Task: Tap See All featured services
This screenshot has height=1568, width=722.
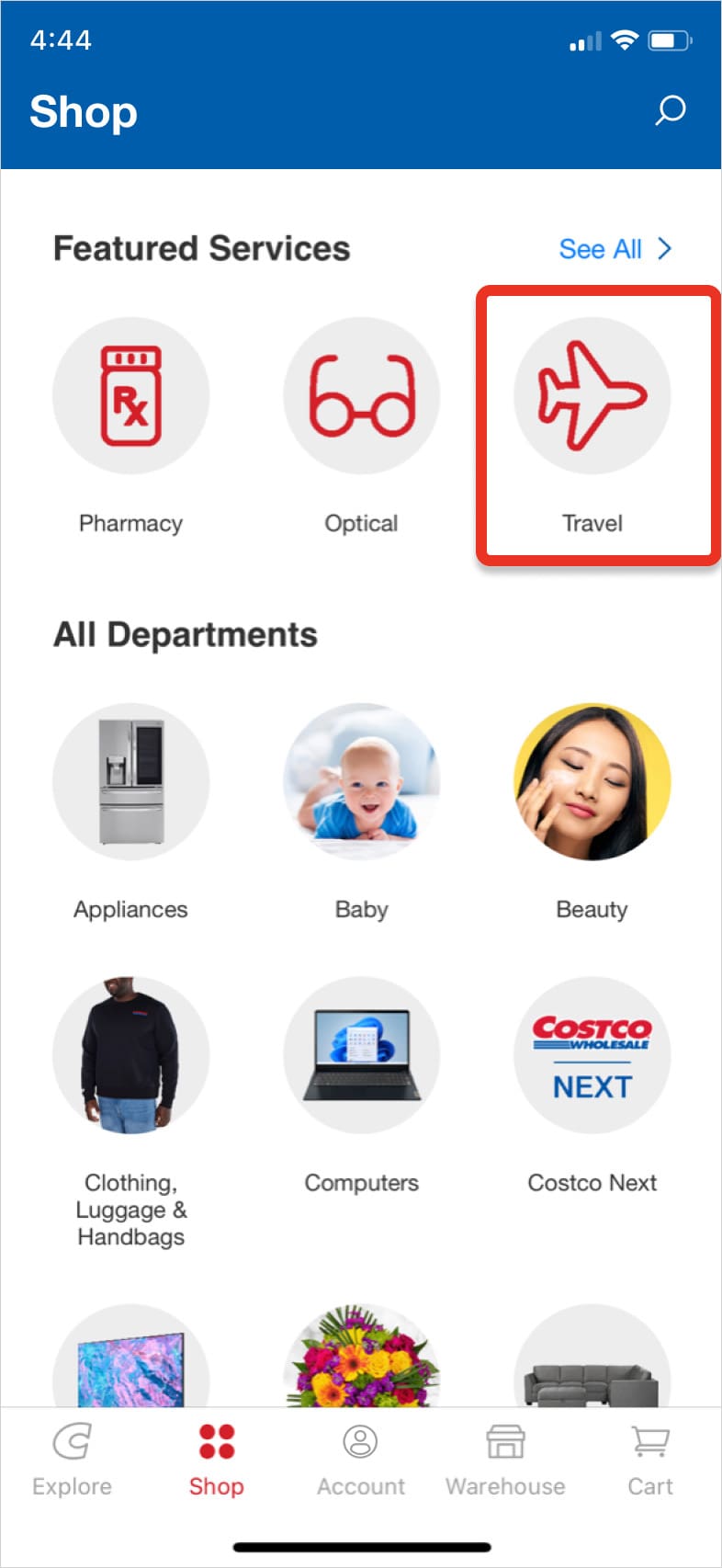Action: coord(615,249)
